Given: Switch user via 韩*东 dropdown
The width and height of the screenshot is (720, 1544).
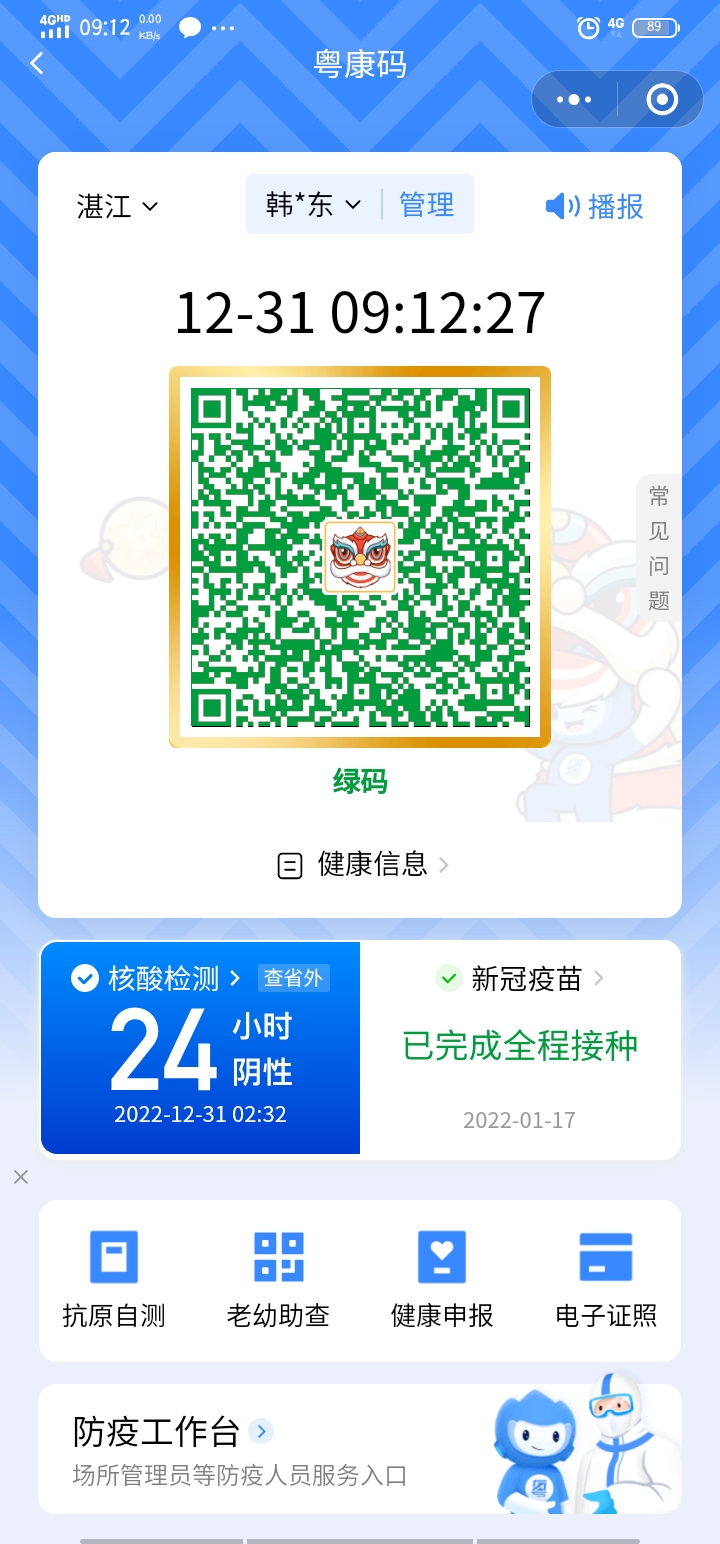Looking at the screenshot, I should click(313, 205).
